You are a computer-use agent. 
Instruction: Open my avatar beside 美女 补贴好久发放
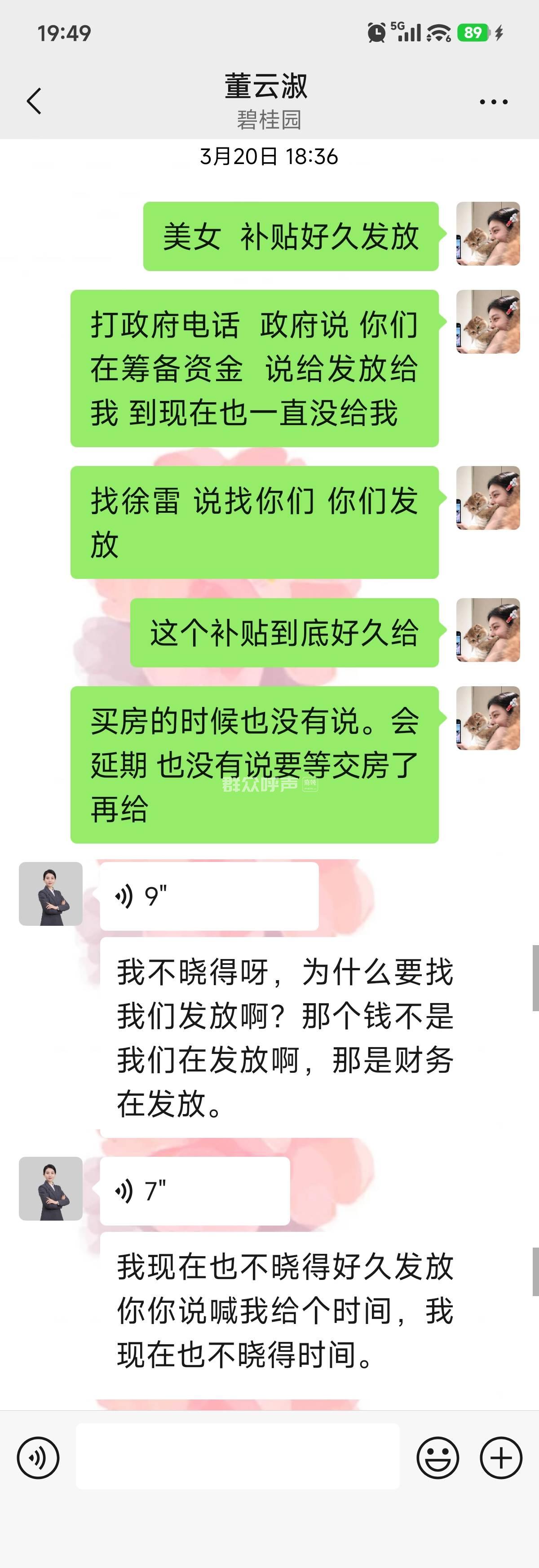click(x=488, y=234)
